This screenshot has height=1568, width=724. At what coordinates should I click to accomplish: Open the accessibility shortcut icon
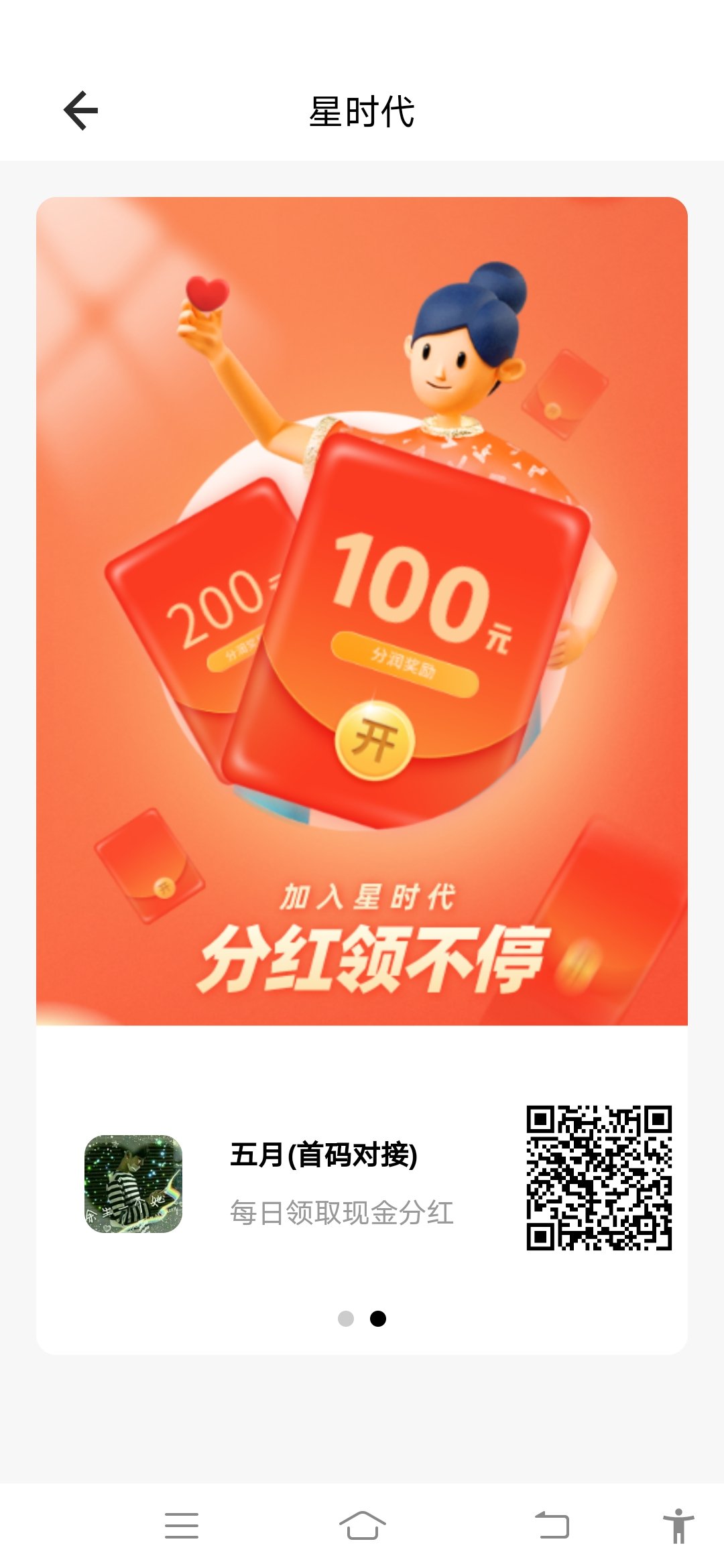[x=678, y=1525]
